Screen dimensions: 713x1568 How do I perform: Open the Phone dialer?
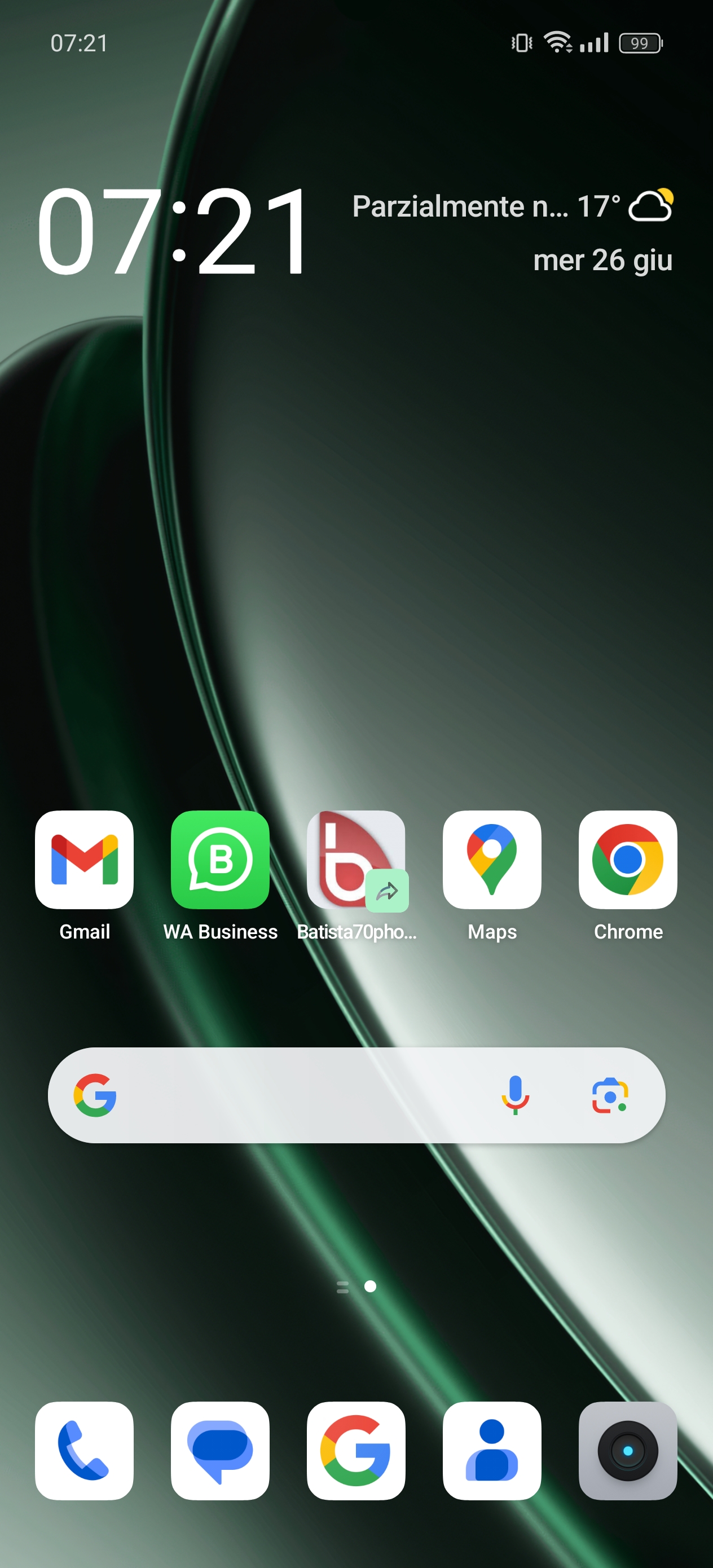[x=84, y=1451]
